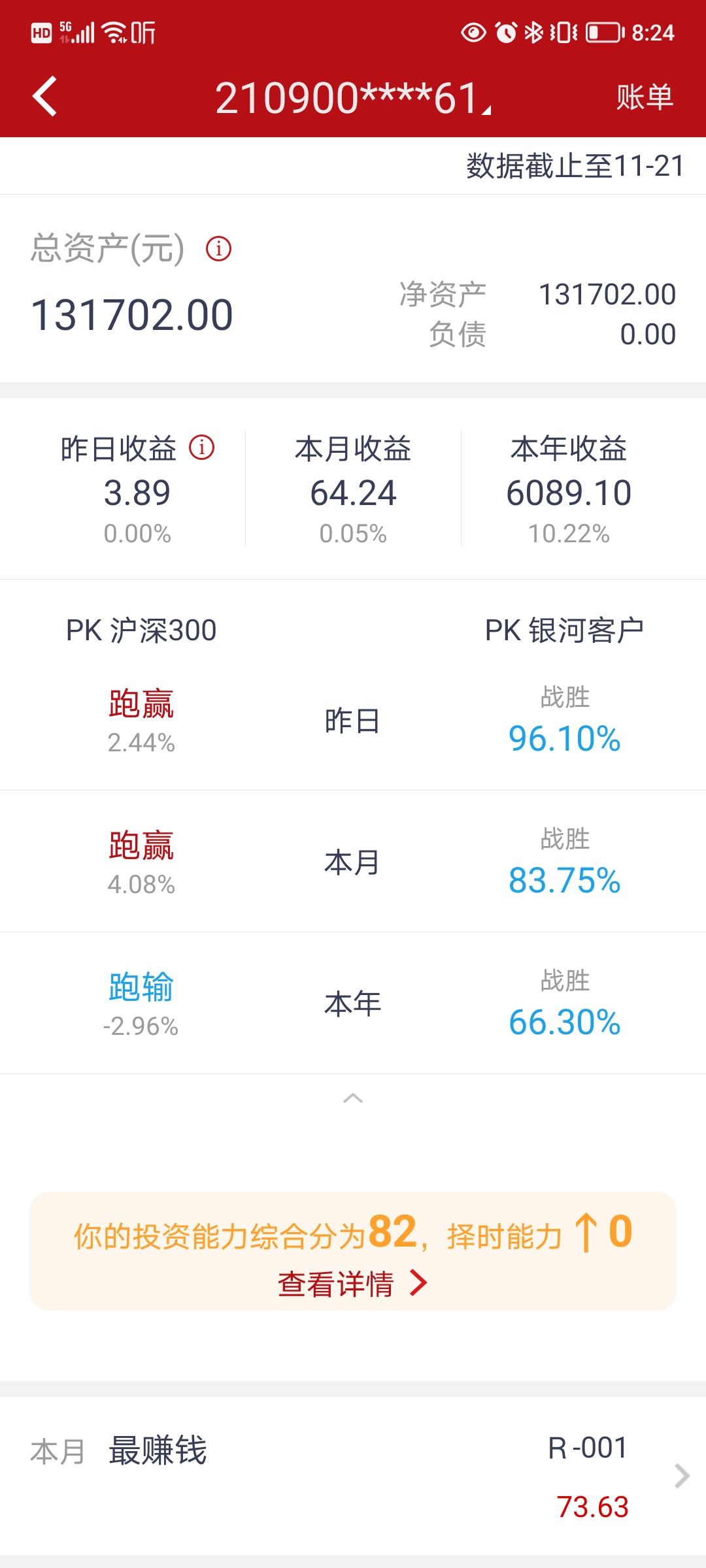Open the account number dropdown
This screenshot has width=706, height=1568.
pyautogui.click(x=353, y=98)
